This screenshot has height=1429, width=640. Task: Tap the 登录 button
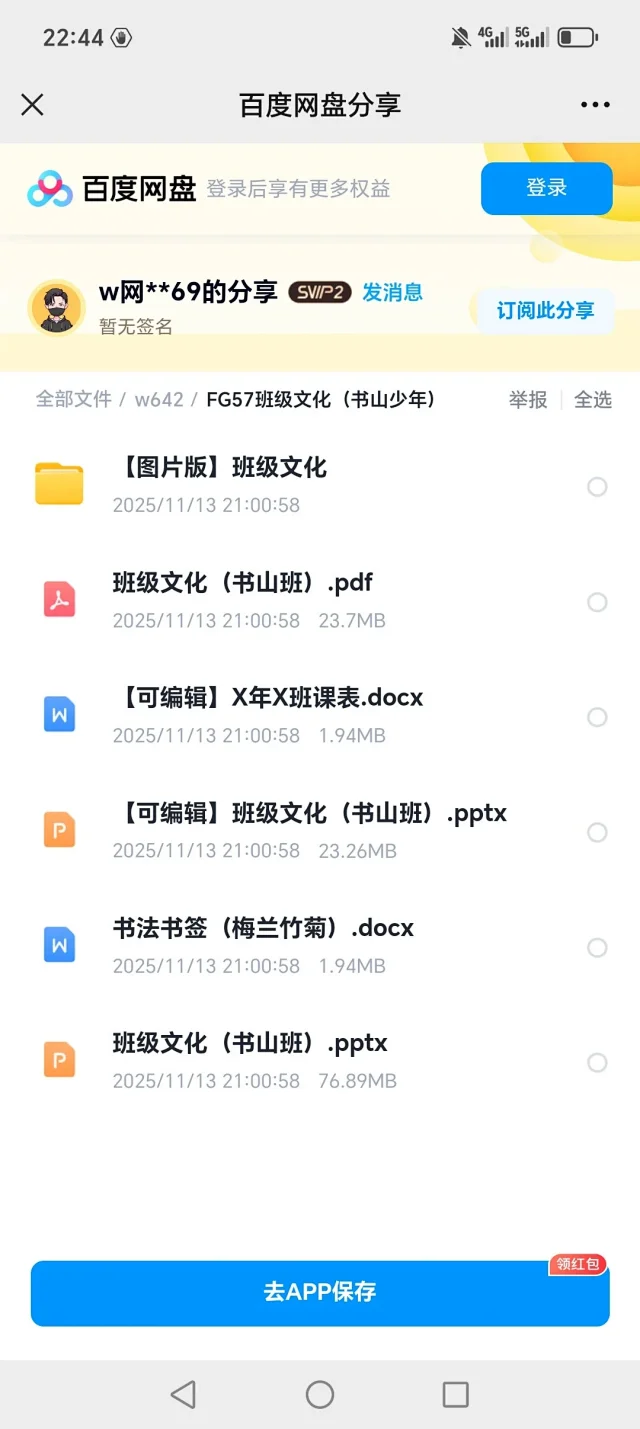coord(546,188)
